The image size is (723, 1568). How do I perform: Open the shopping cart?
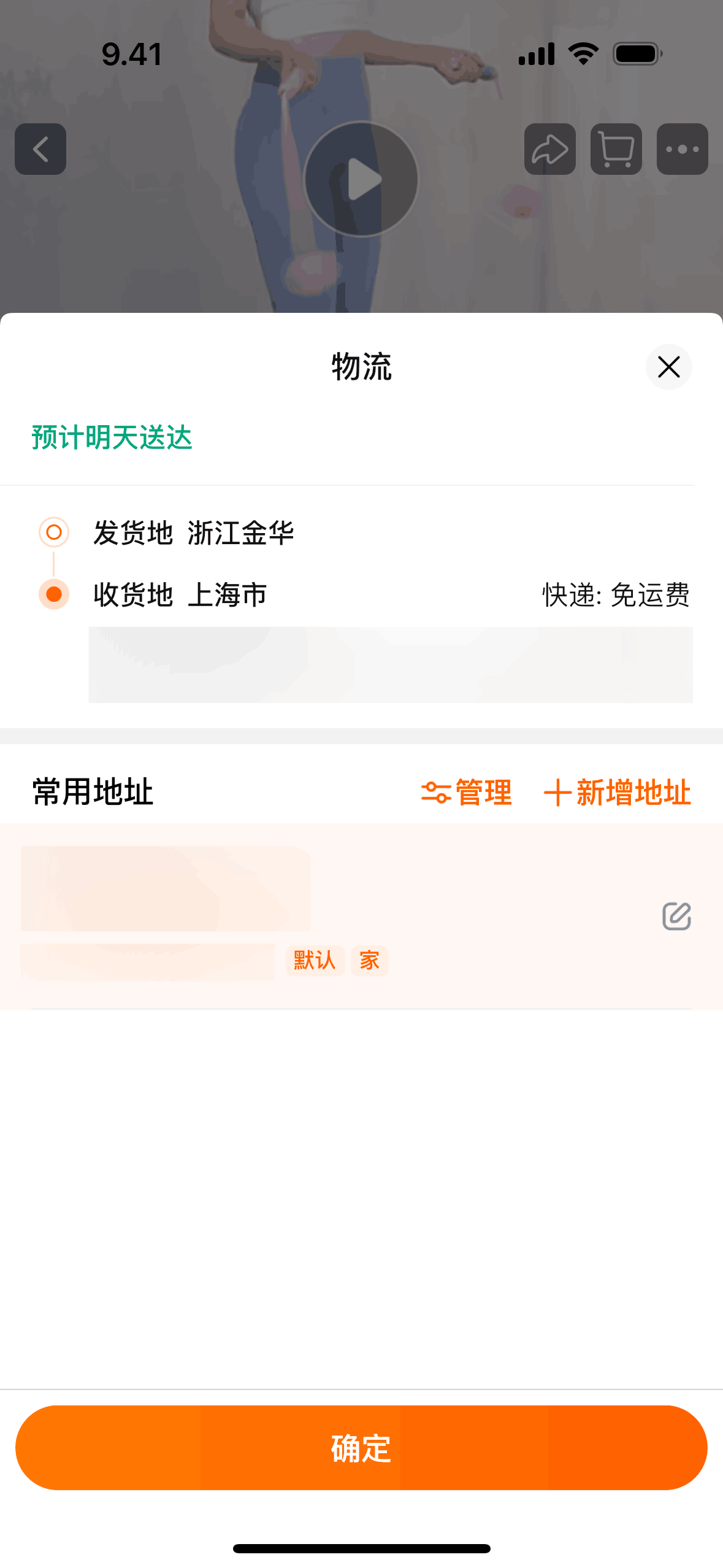(616, 149)
